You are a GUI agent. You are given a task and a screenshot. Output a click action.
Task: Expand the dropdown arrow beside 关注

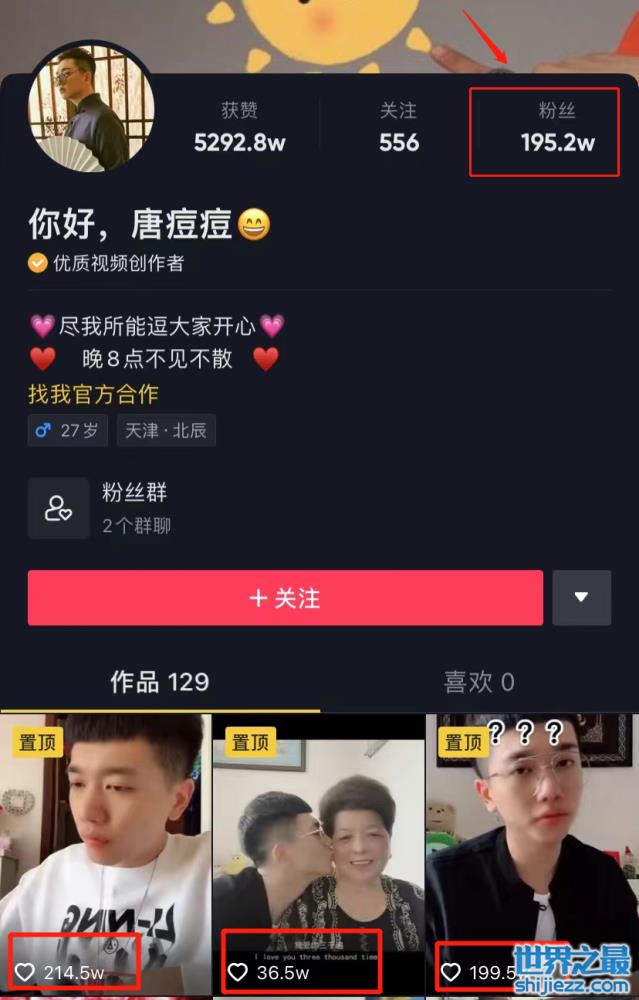pyautogui.click(x=581, y=598)
